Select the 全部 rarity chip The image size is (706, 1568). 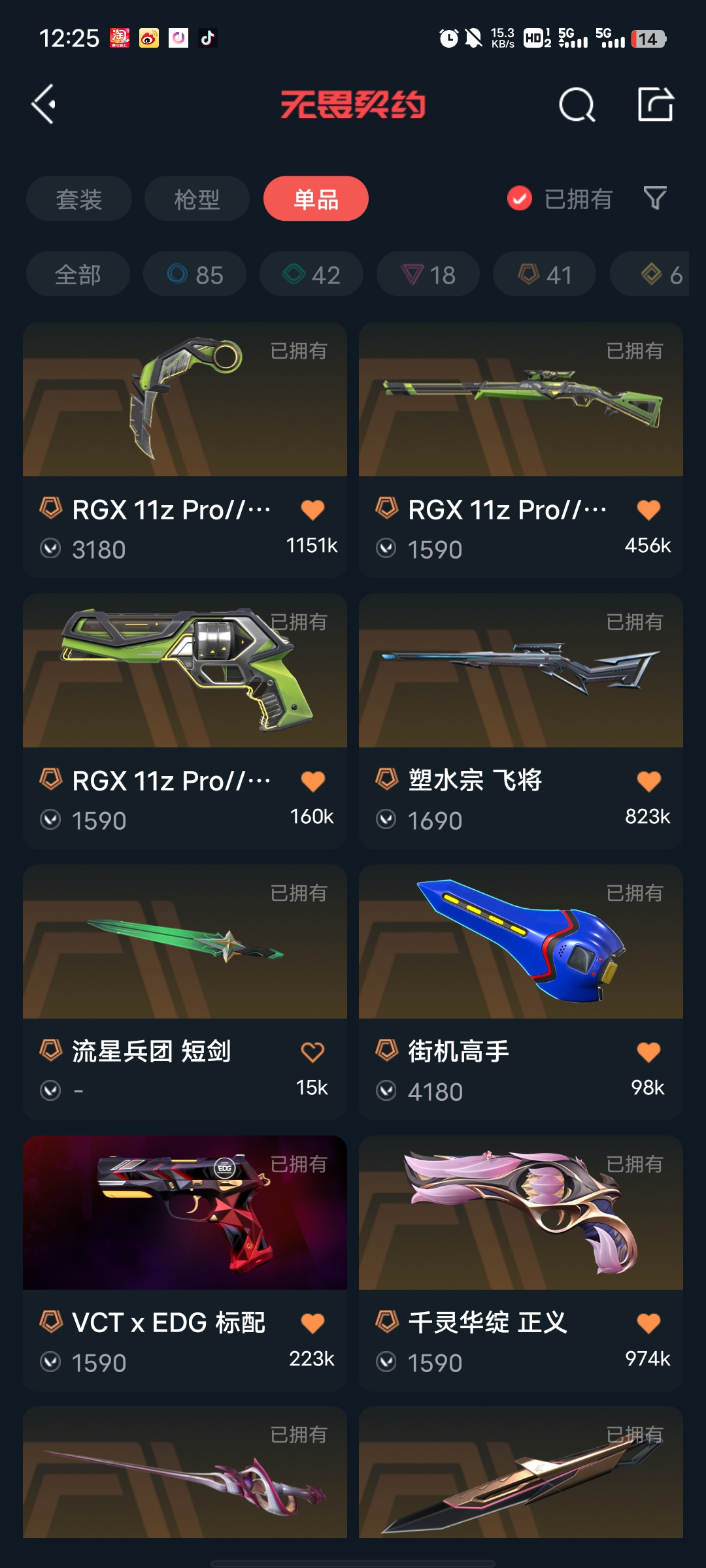pos(78,274)
